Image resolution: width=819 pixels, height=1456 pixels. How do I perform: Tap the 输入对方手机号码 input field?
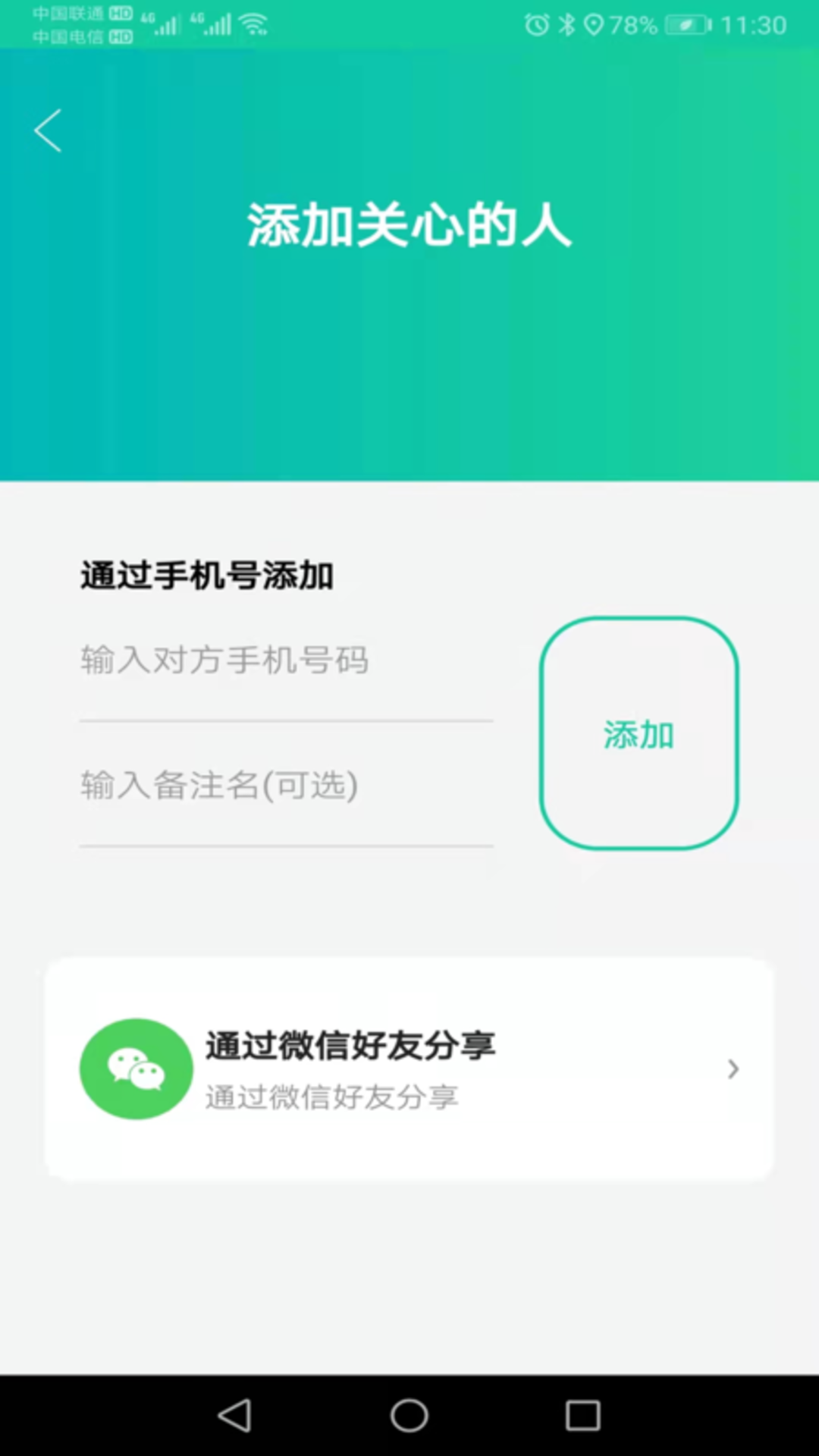223,660
